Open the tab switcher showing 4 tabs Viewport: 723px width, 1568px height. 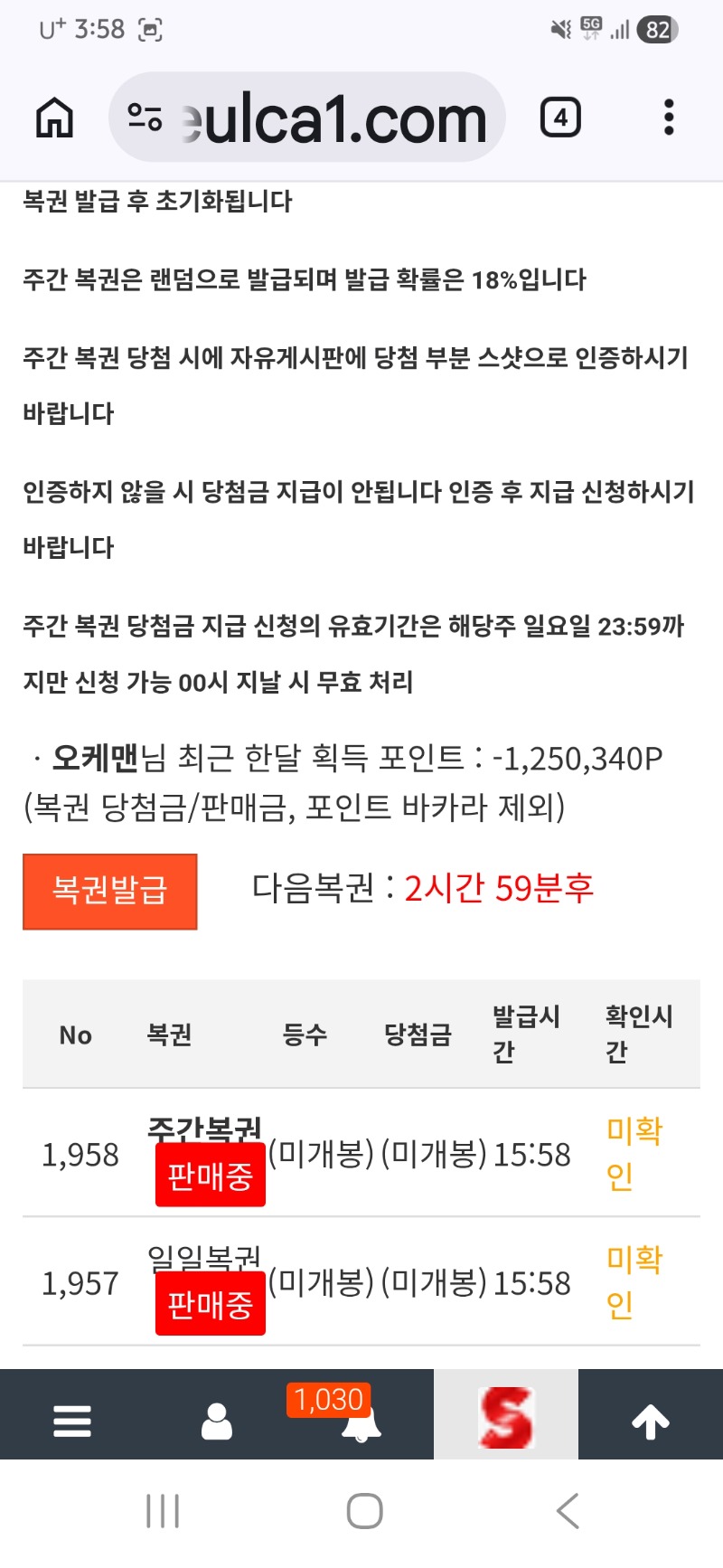[560, 118]
